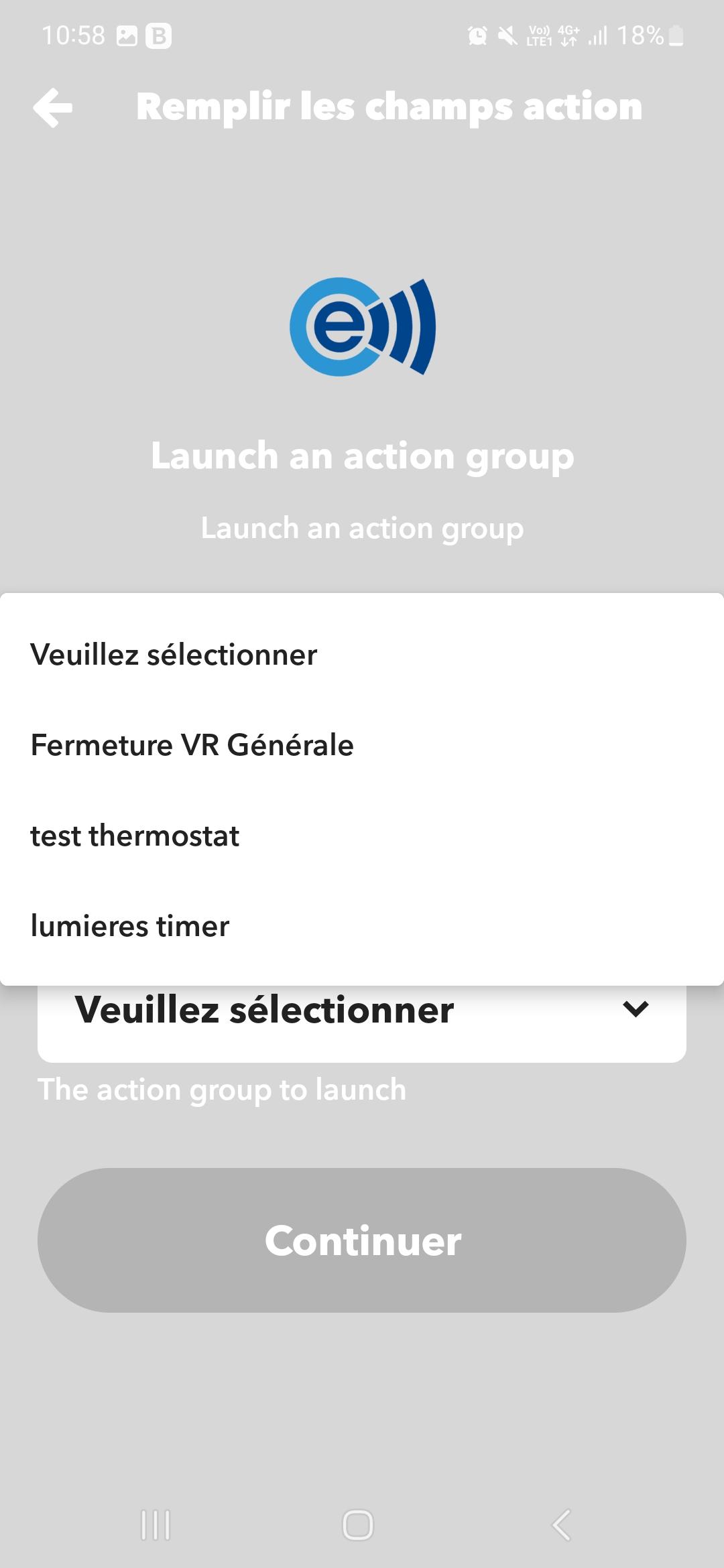Select 'lumieres timer' from the list

click(x=362, y=926)
